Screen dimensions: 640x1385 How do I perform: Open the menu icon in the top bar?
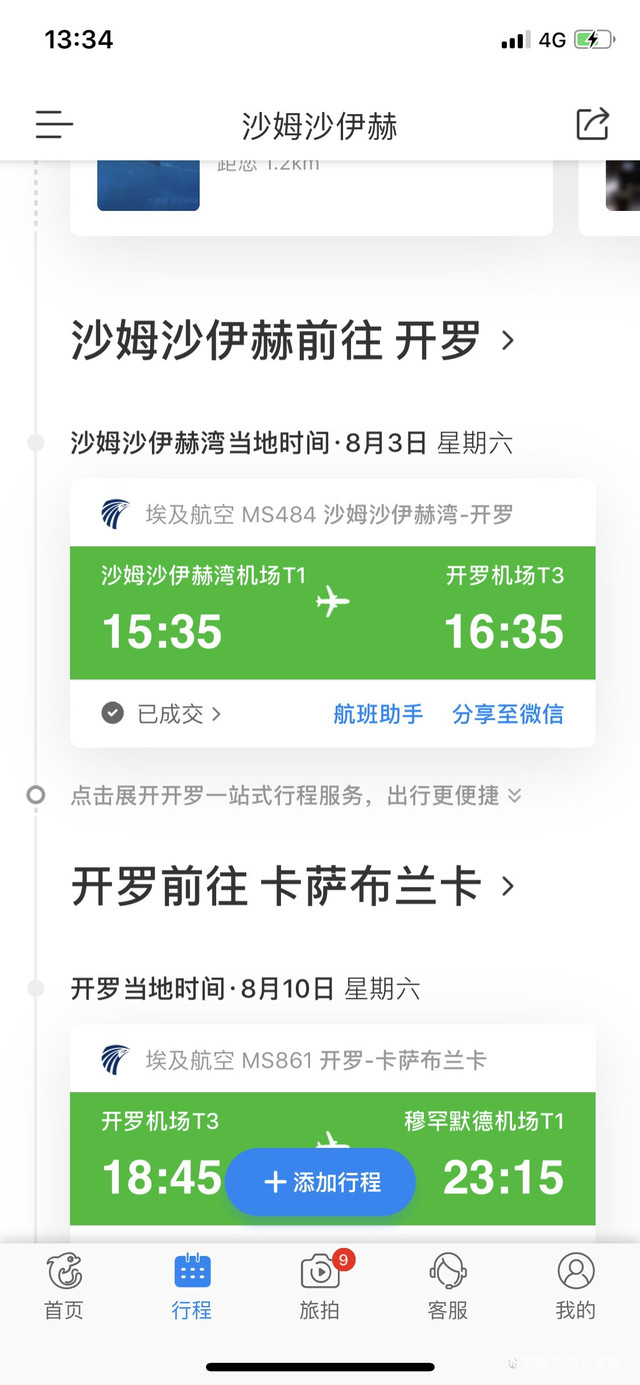point(54,125)
